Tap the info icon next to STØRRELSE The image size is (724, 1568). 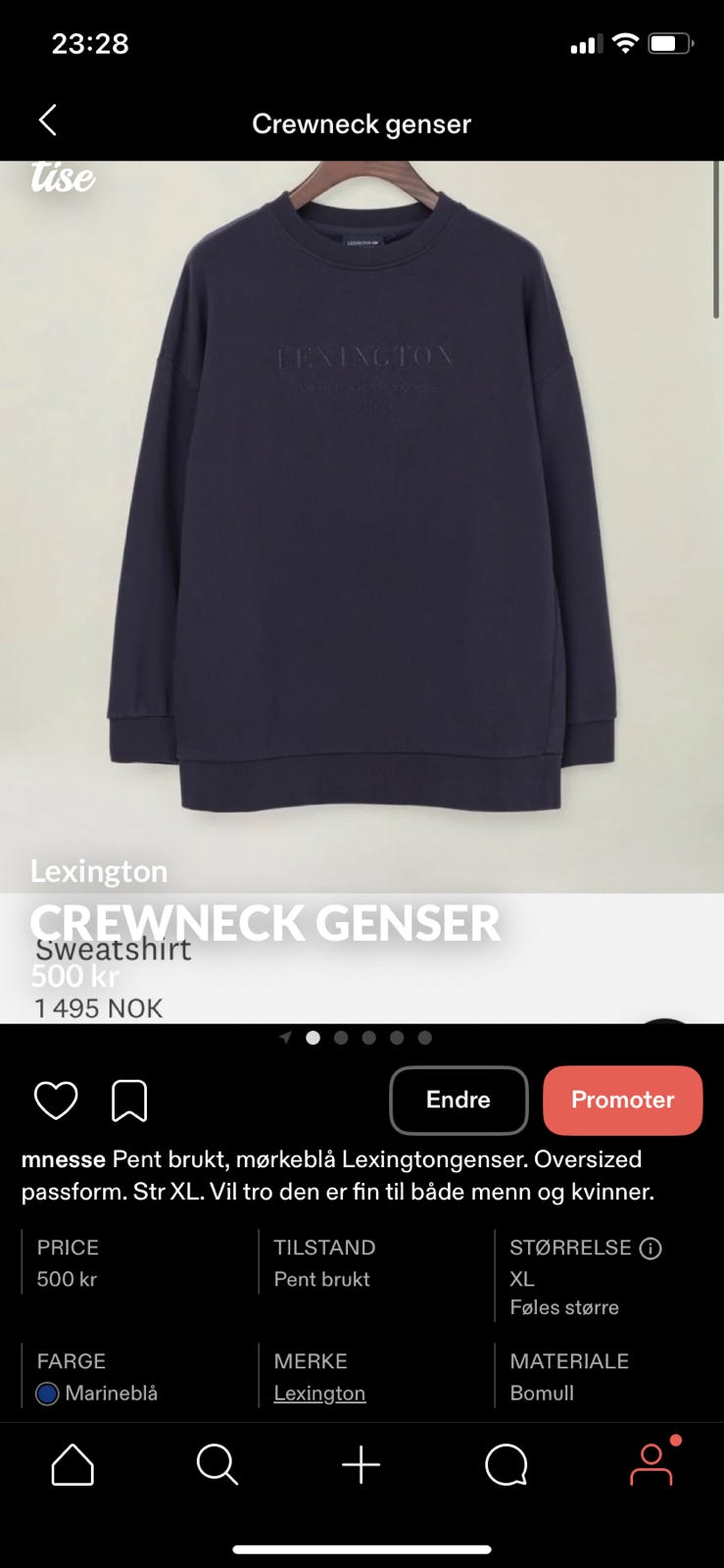coord(651,1248)
